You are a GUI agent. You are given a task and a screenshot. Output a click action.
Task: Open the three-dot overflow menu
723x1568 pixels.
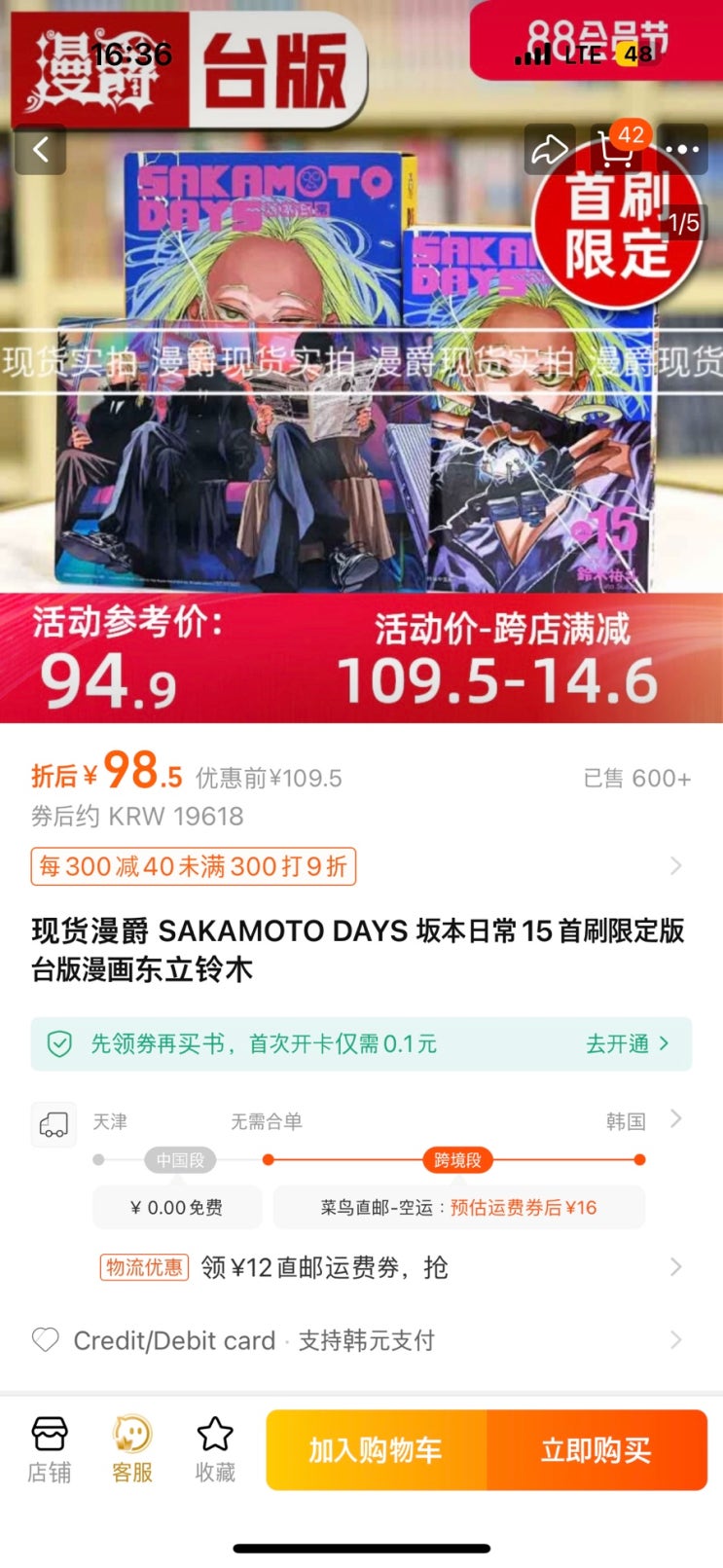(x=682, y=150)
